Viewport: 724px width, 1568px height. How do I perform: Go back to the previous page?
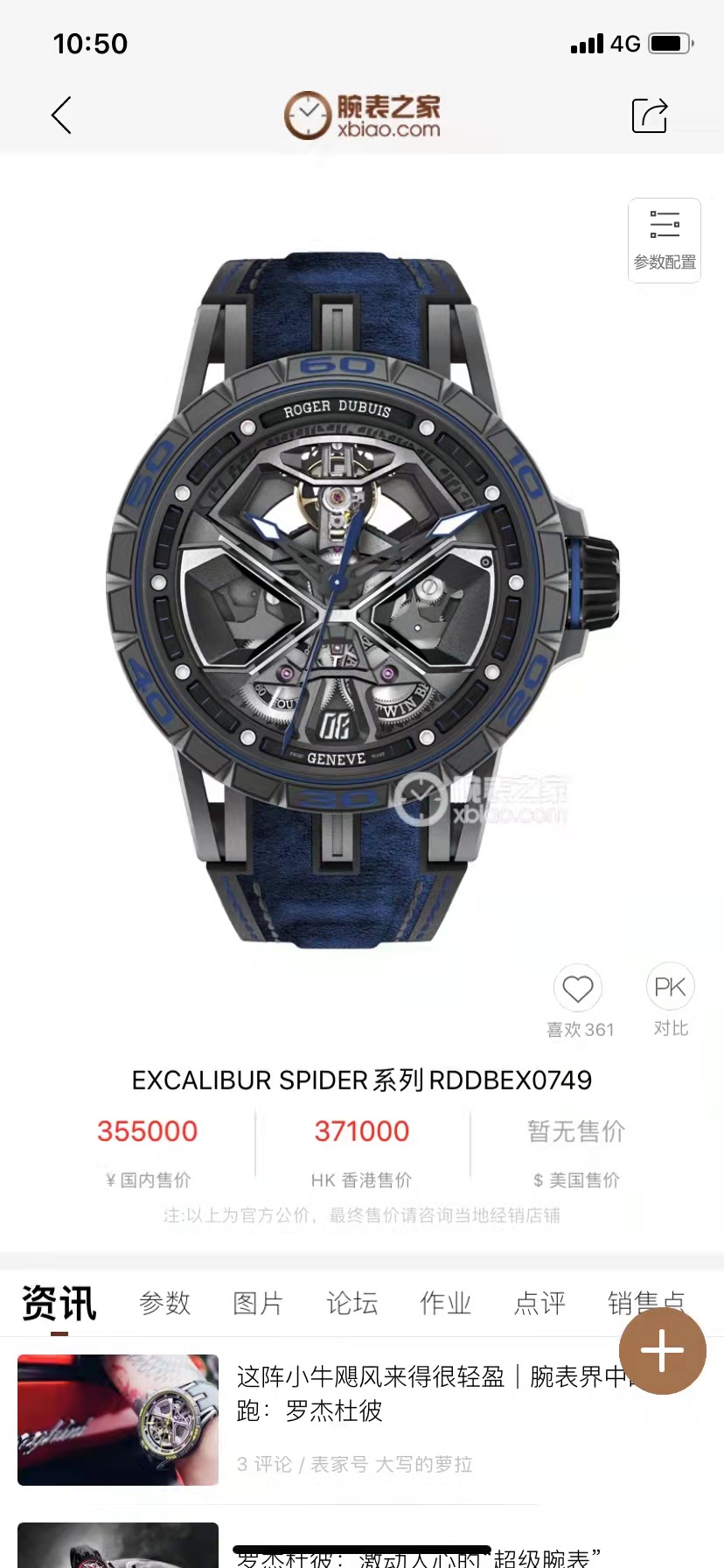(61, 115)
